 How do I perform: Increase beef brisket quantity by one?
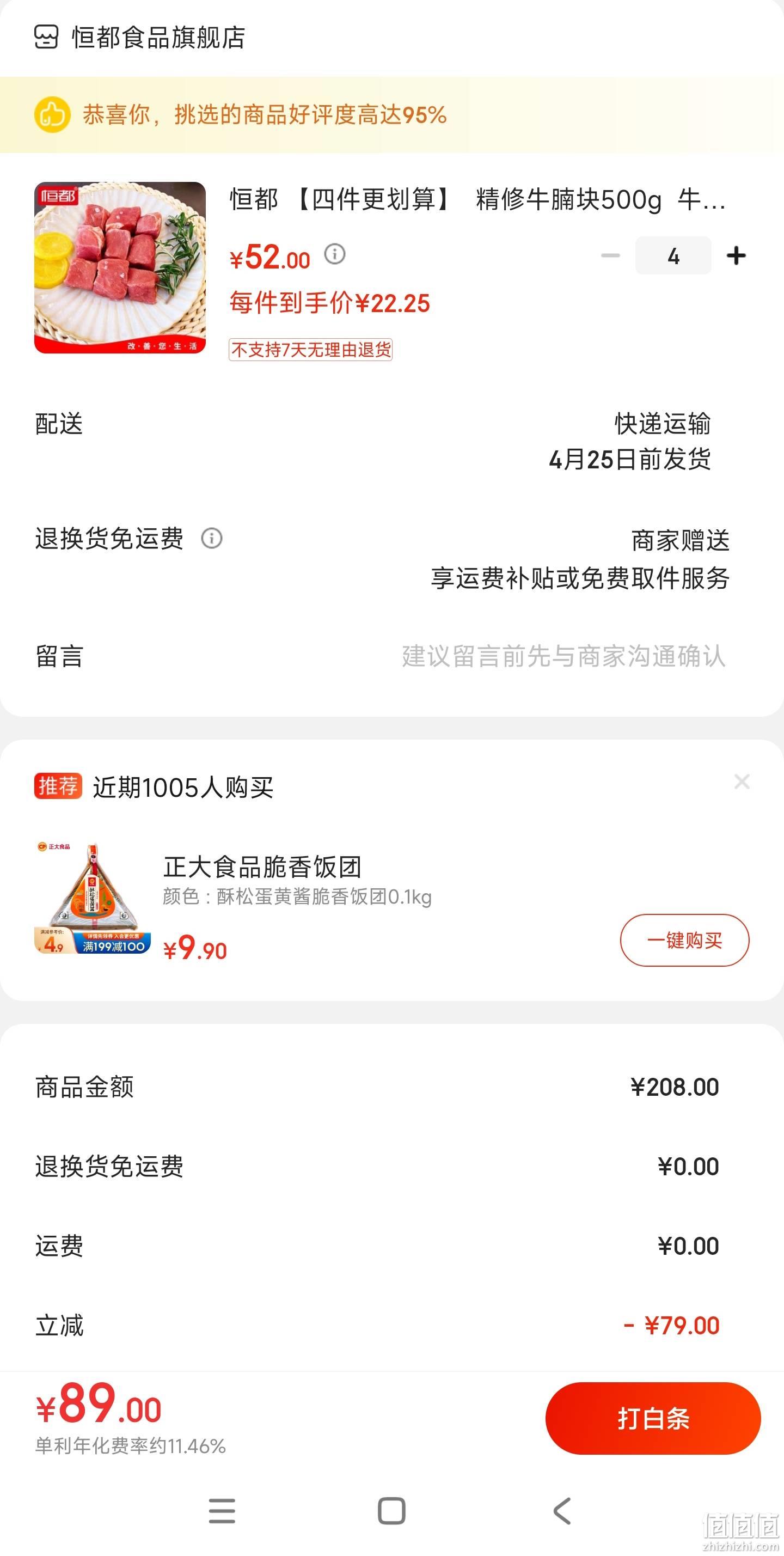[x=736, y=255]
